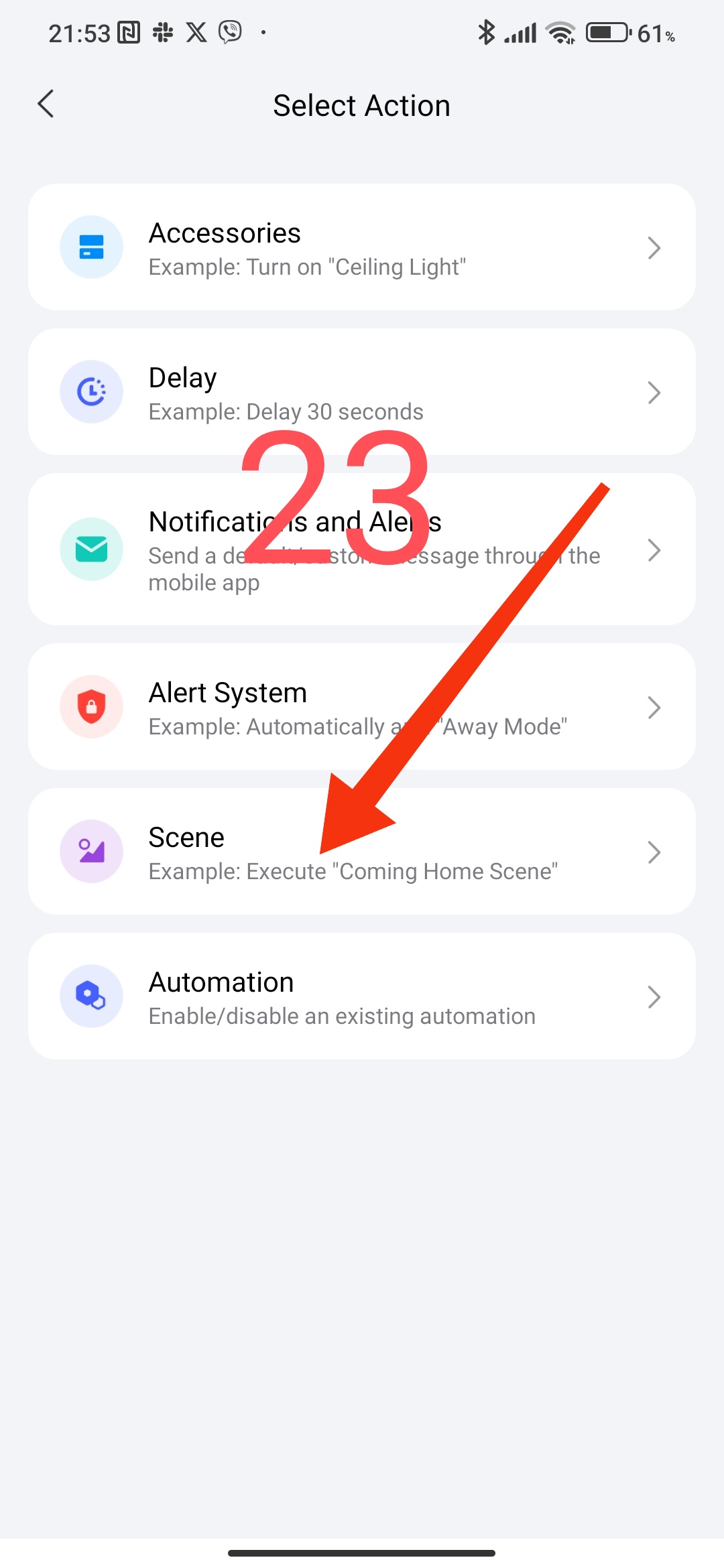
Task: Select Notifications and Alerts
Action: pyautogui.click(x=361, y=549)
